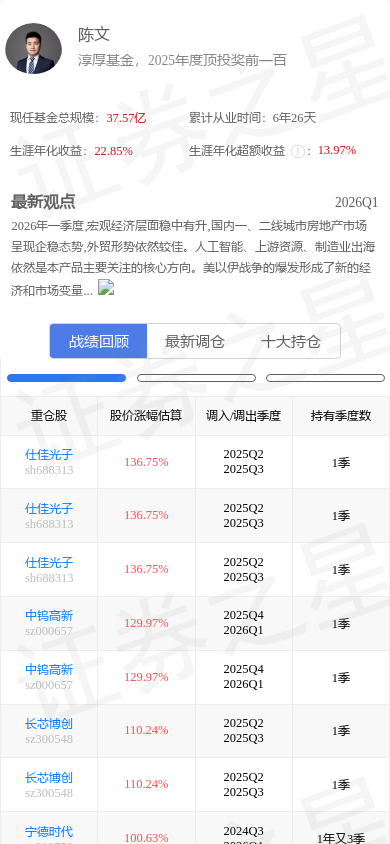Select the 战绩回顾 tab

point(98,341)
